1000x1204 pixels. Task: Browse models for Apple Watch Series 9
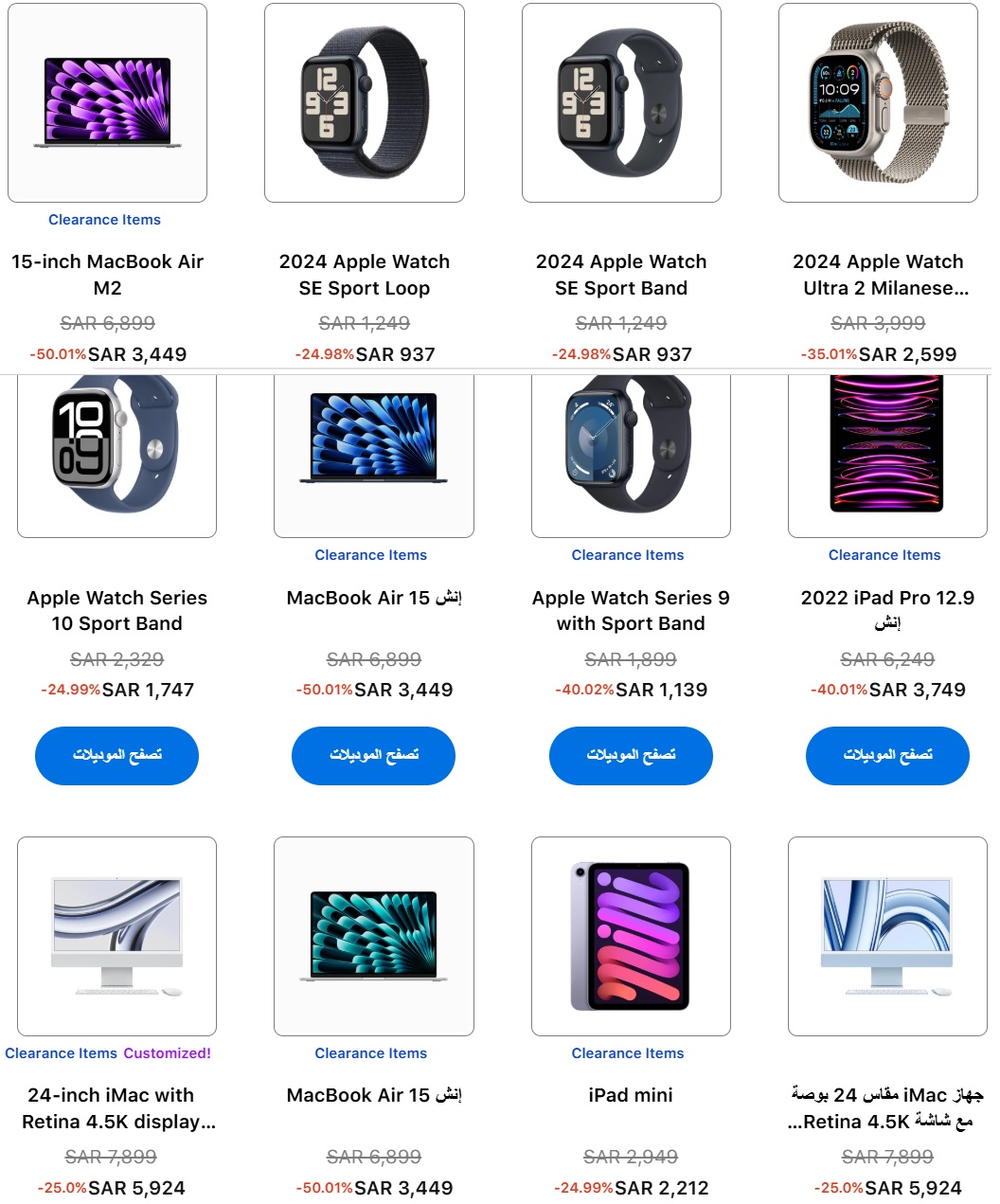(x=631, y=755)
